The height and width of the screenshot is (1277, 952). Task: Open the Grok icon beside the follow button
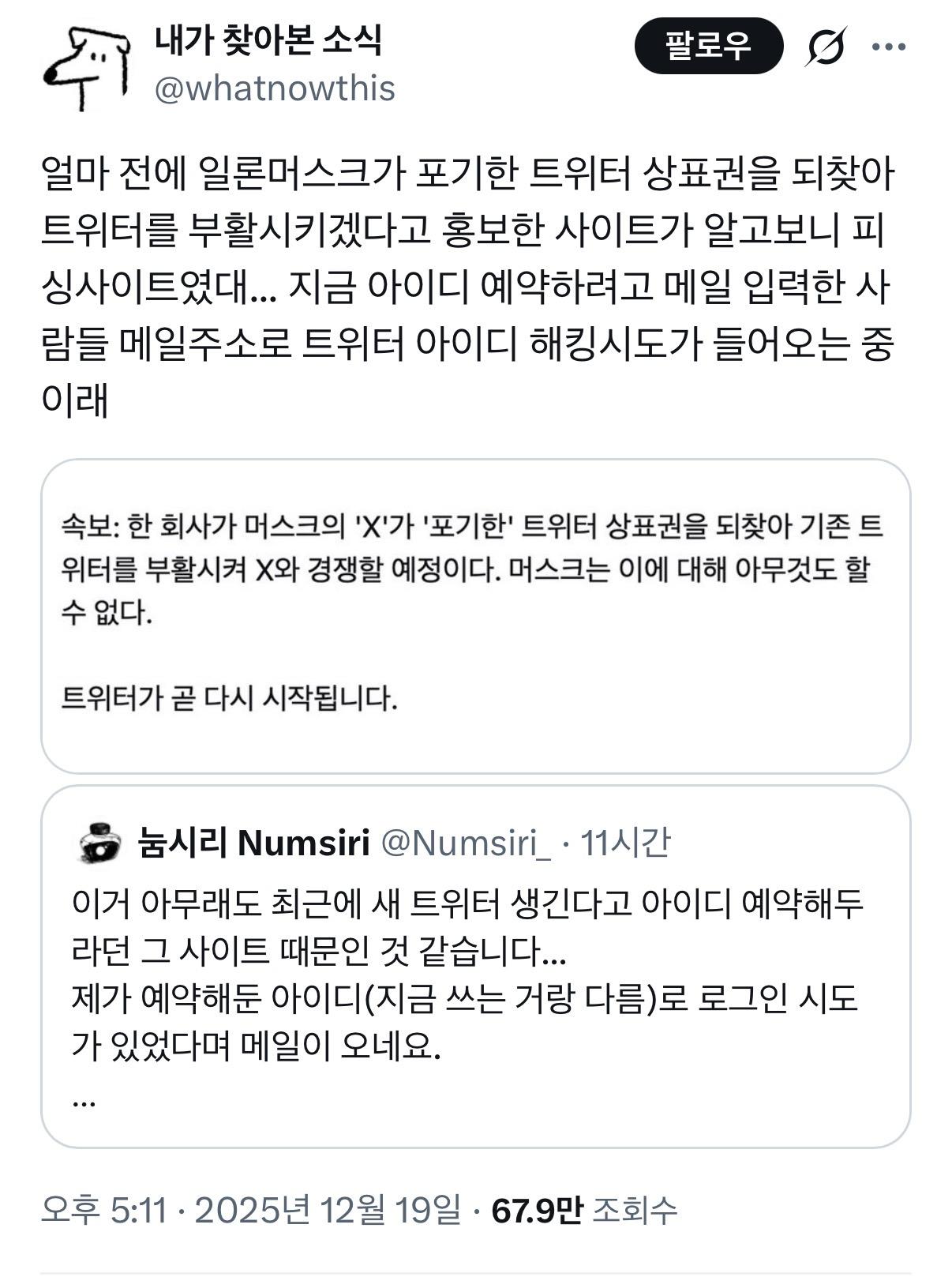(825, 47)
